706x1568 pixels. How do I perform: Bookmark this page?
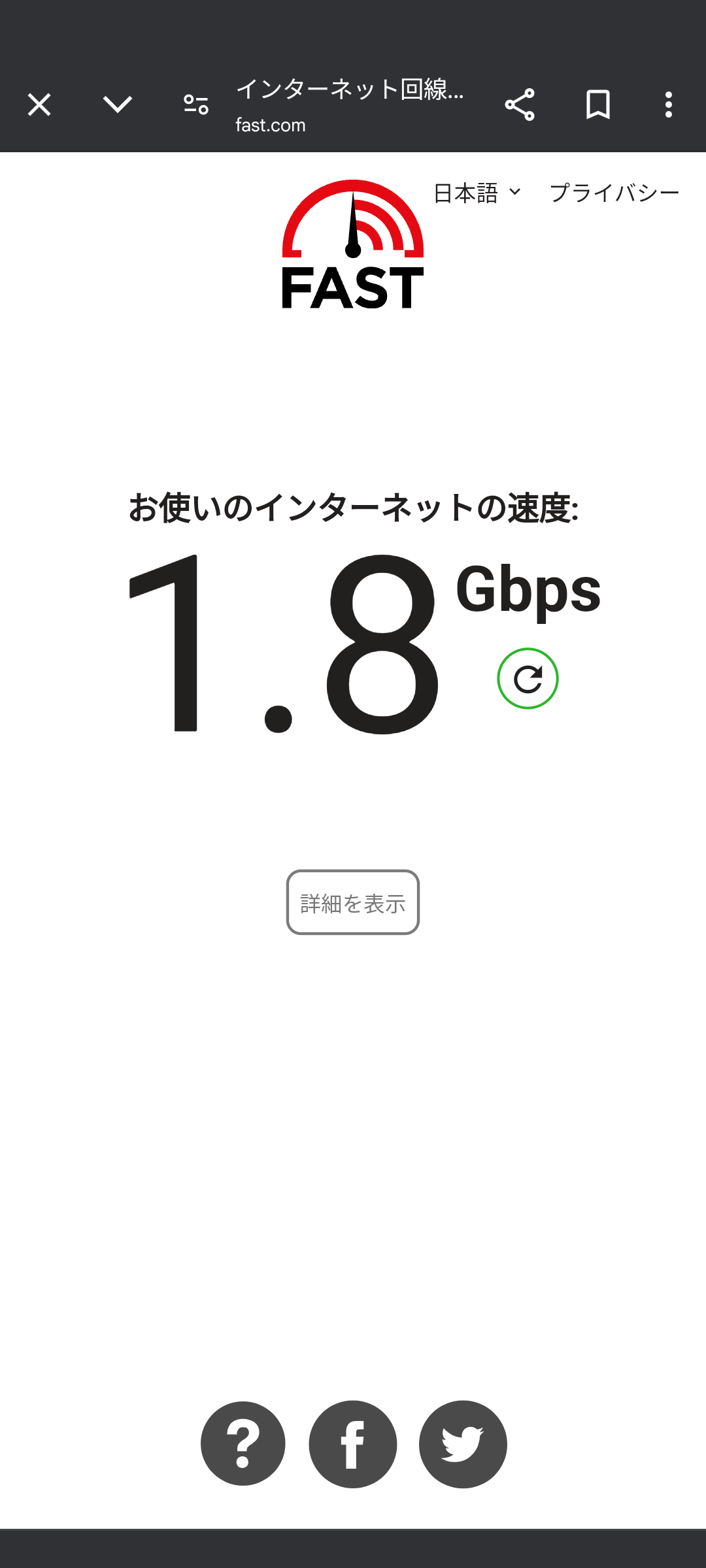(598, 105)
